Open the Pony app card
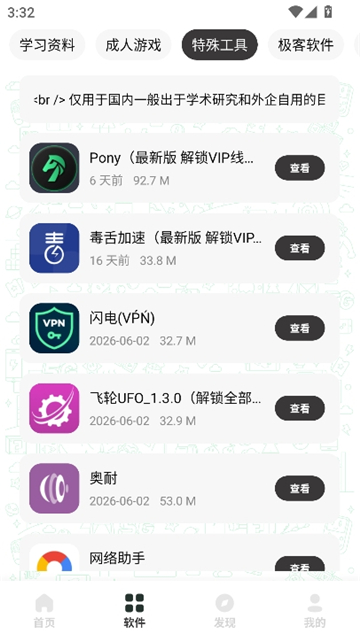 tap(179, 168)
